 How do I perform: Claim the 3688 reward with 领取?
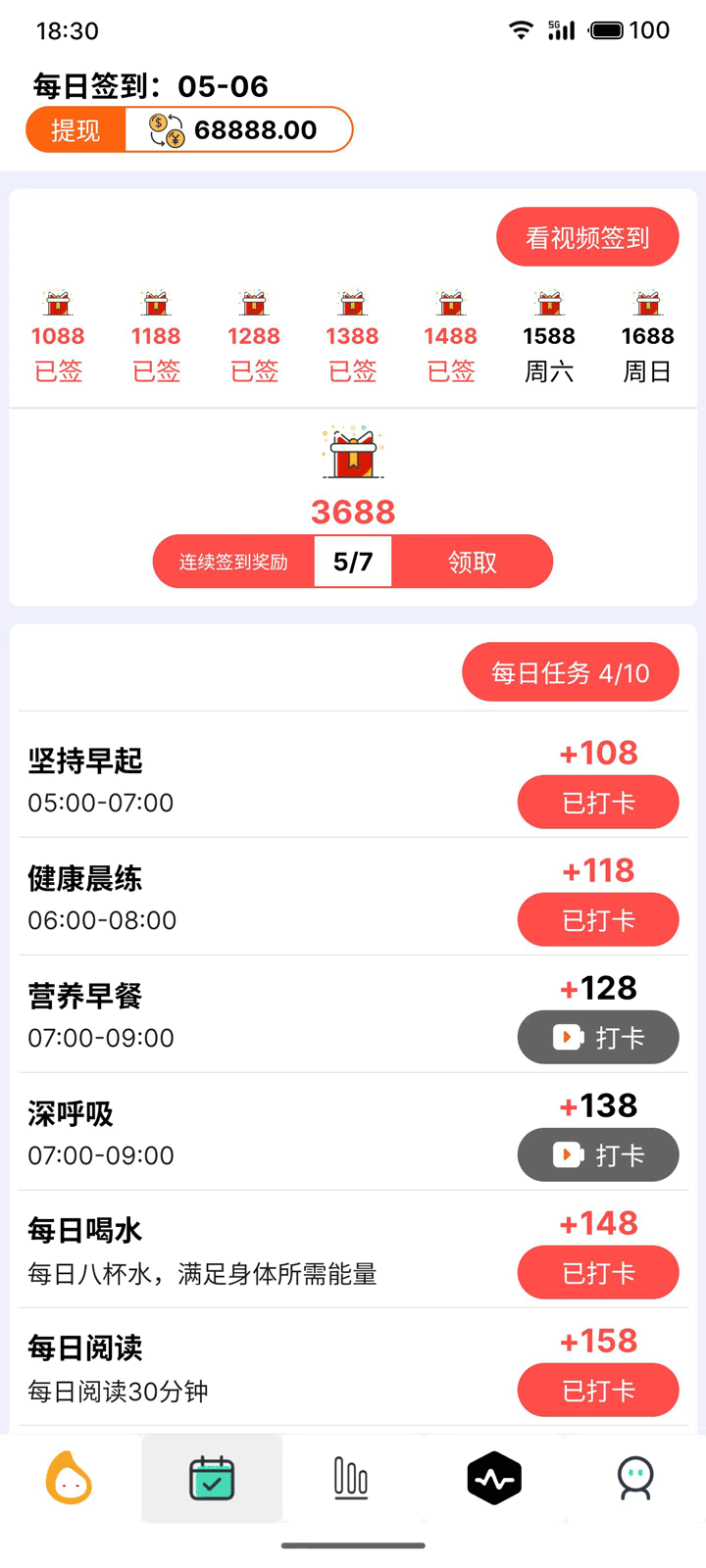[472, 562]
